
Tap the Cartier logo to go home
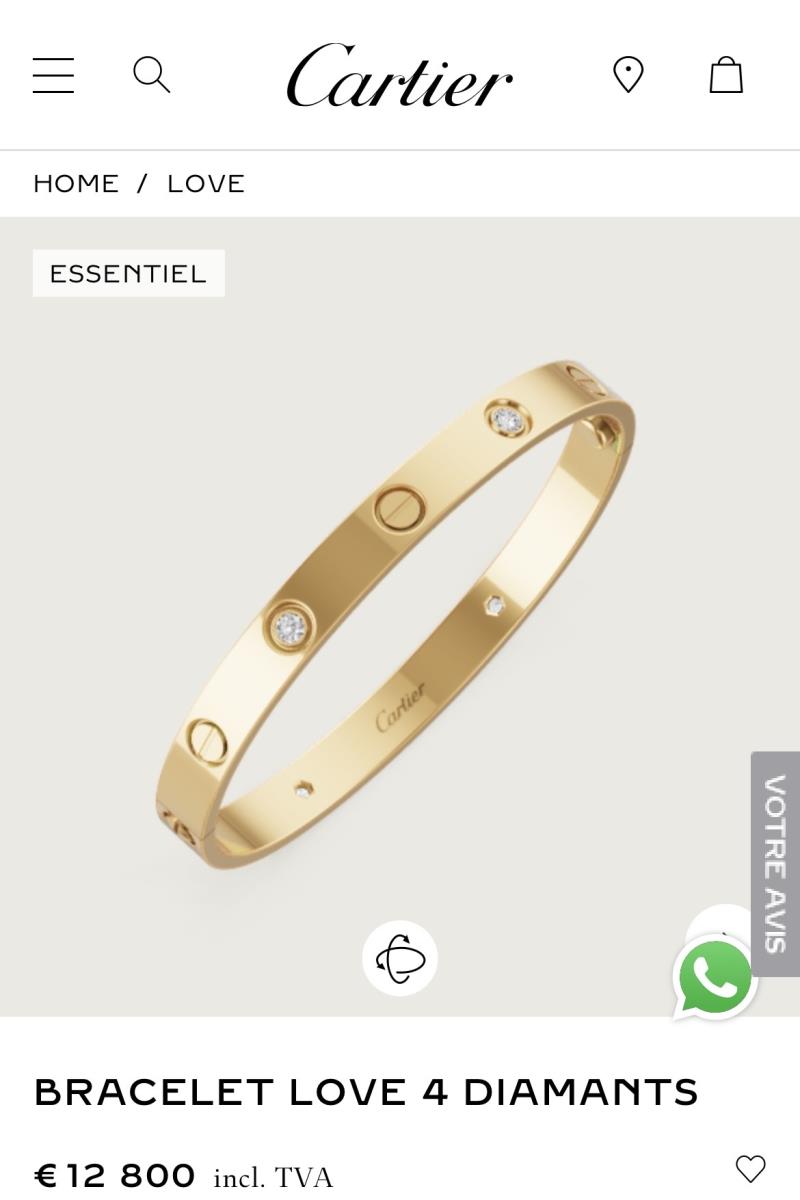pos(399,76)
